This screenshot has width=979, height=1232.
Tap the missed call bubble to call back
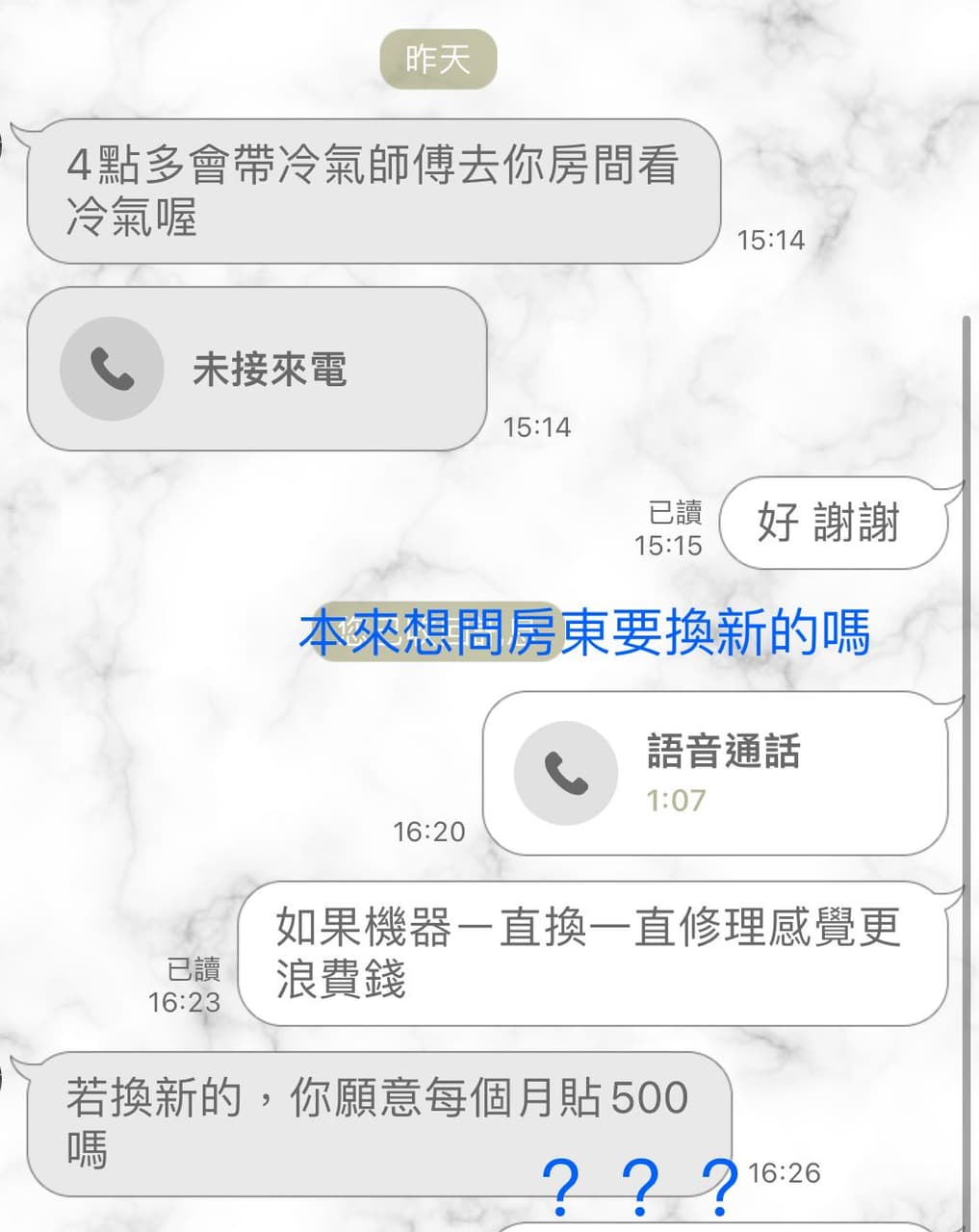257,369
